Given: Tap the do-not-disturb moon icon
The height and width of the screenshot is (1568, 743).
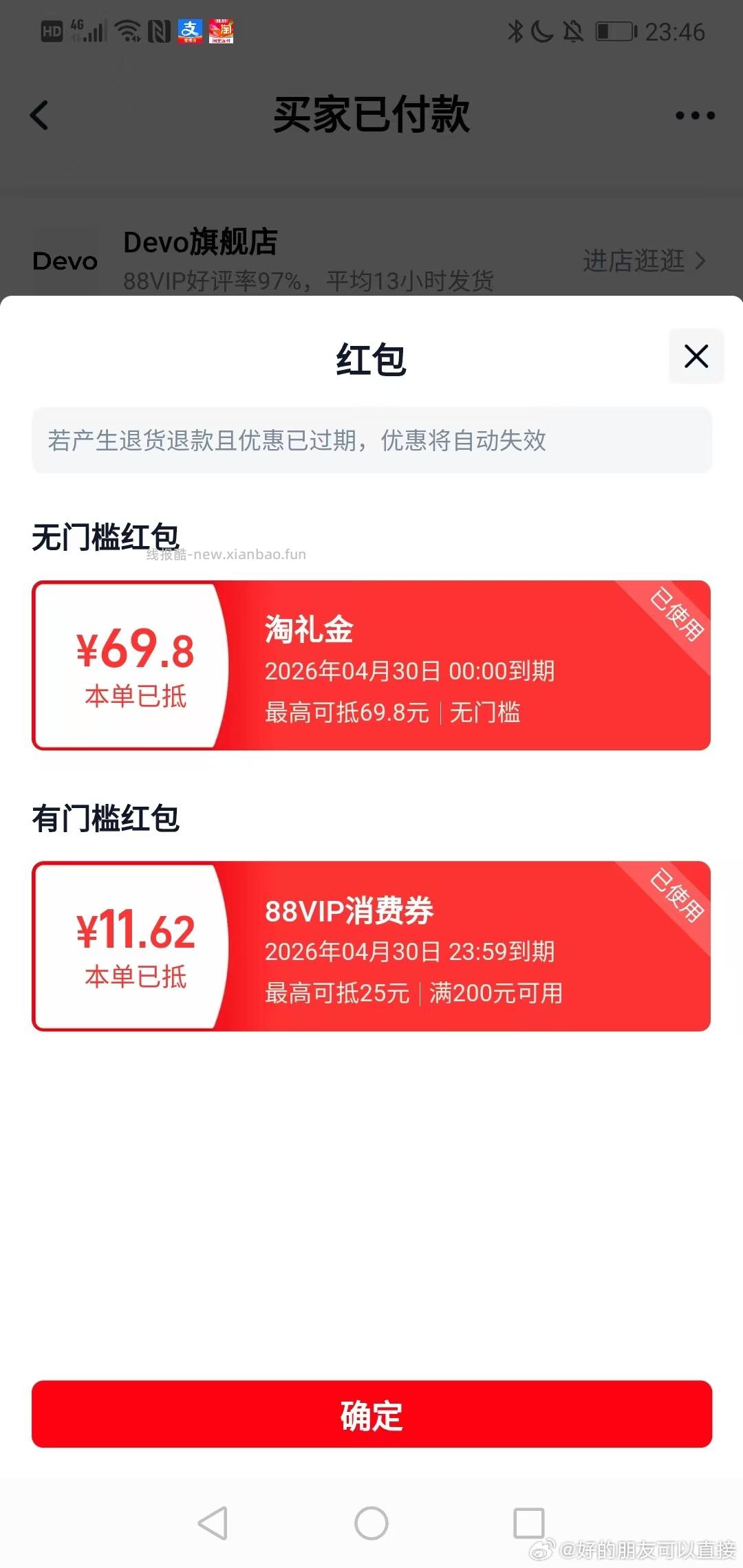Looking at the screenshot, I should [543, 30].
